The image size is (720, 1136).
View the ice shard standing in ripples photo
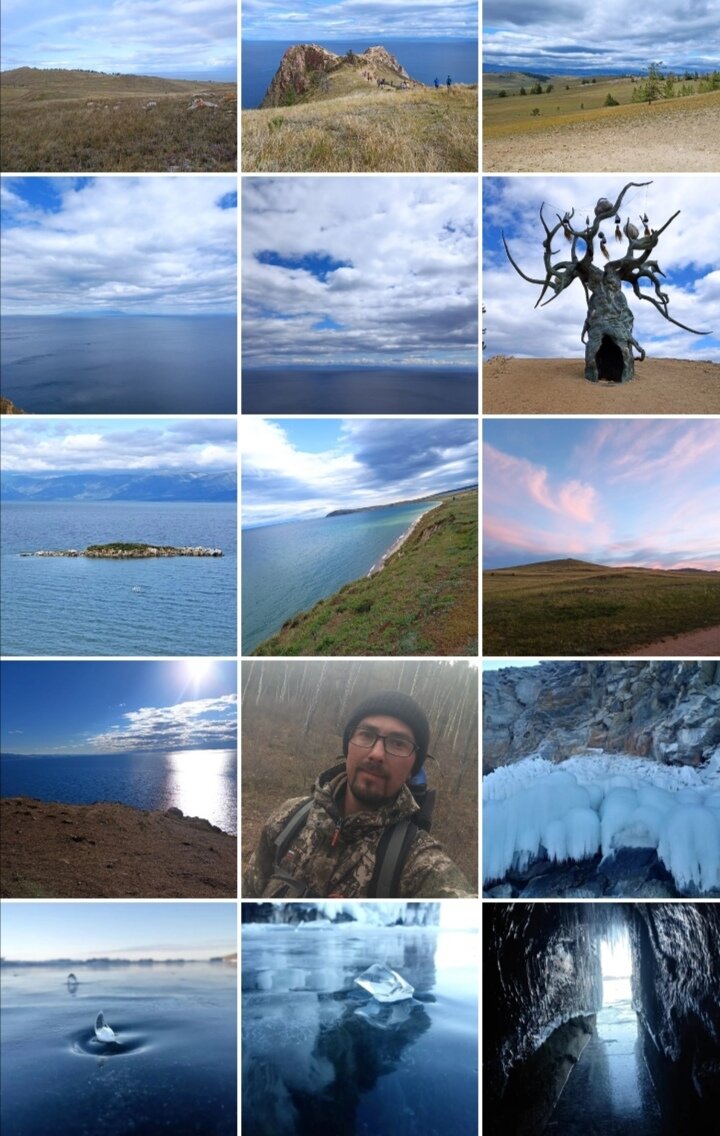tap(119, 1018)
